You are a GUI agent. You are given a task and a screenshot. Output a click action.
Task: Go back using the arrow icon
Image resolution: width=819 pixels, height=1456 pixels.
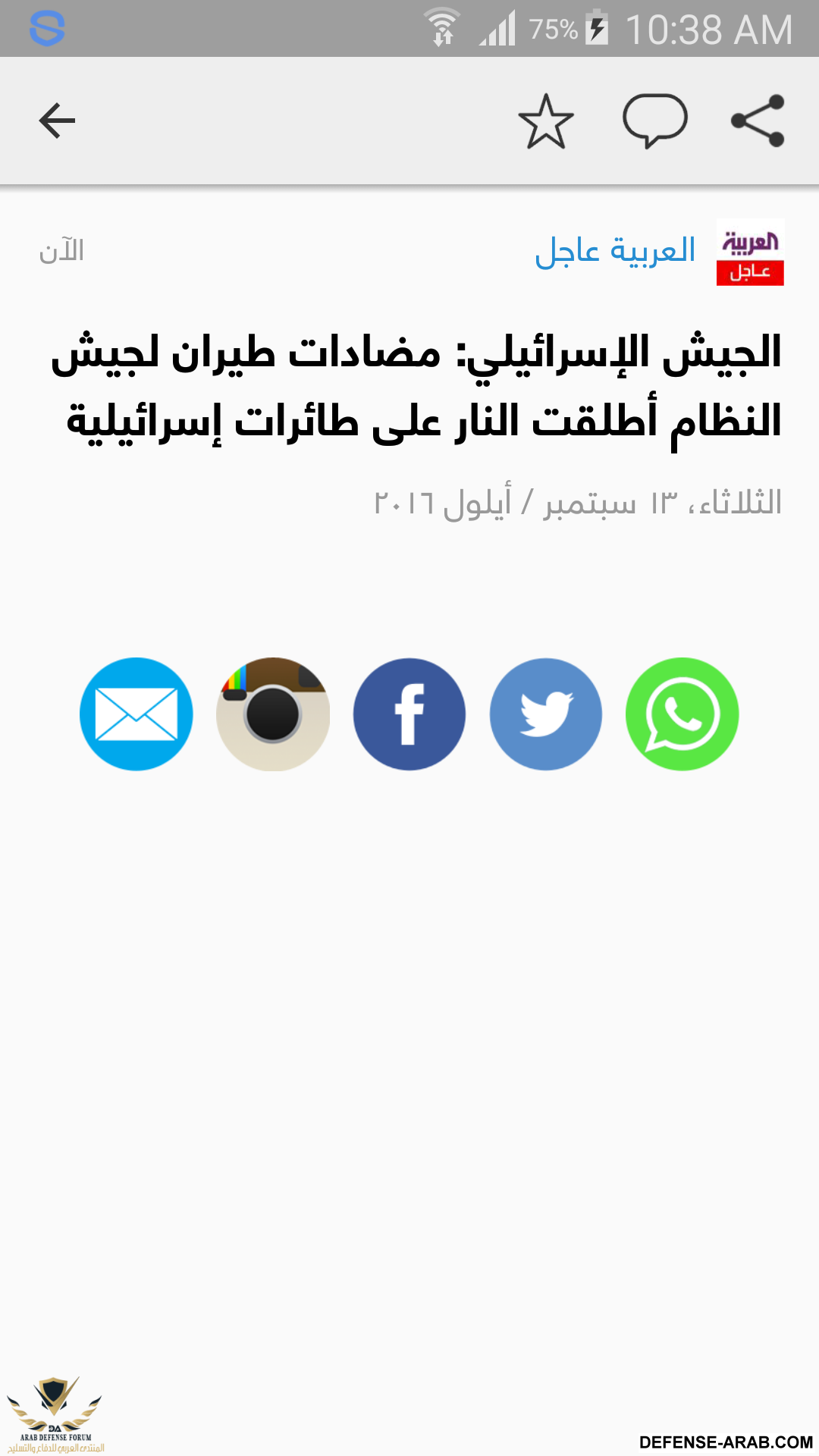(x=57, y=121)
